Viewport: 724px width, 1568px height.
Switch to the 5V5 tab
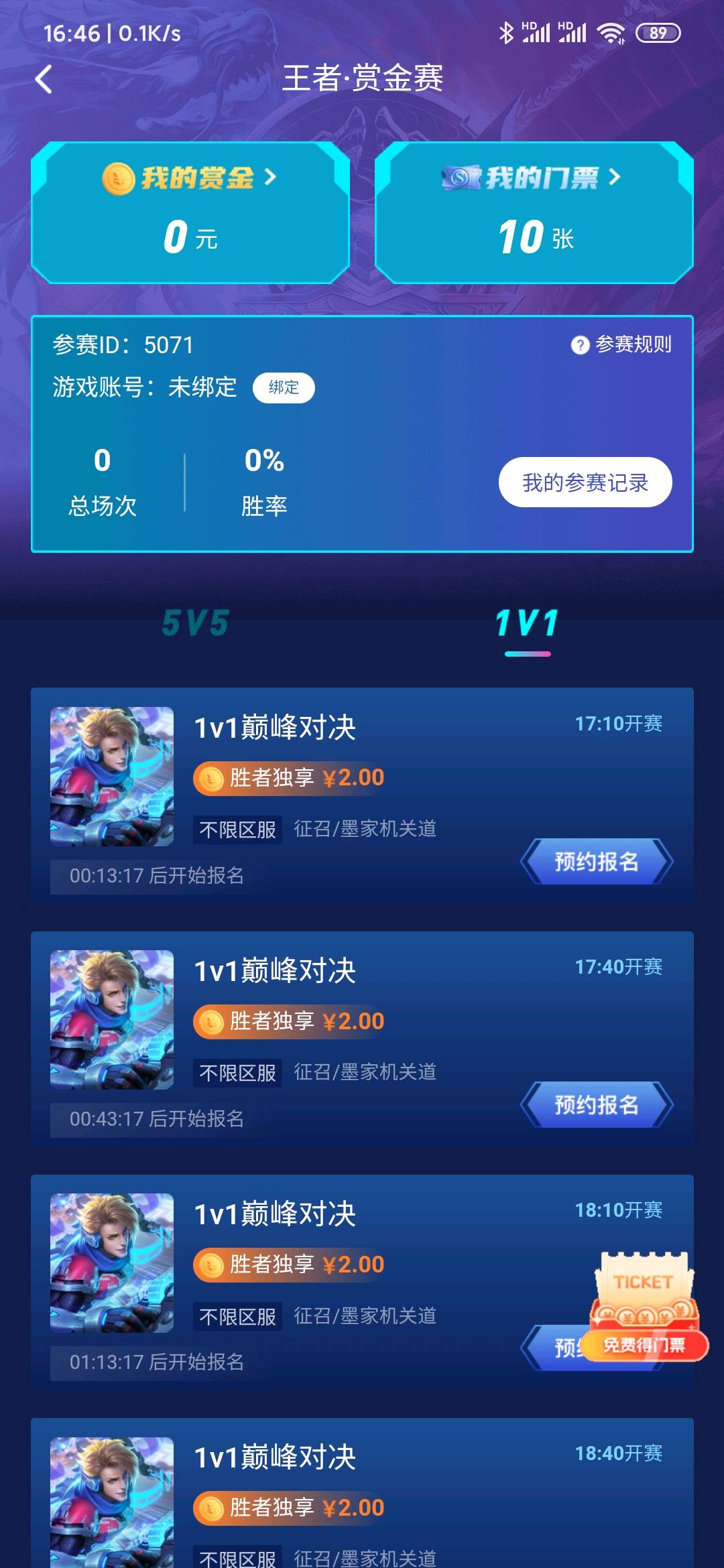coord(195,623)
